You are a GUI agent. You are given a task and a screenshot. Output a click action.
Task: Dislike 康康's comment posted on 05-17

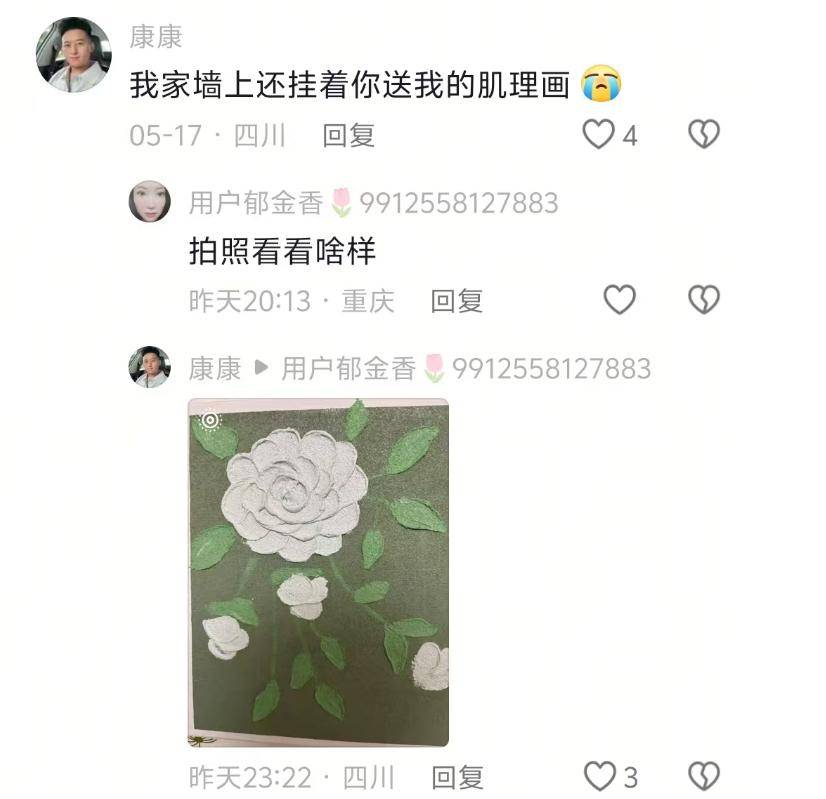point(704,134)
